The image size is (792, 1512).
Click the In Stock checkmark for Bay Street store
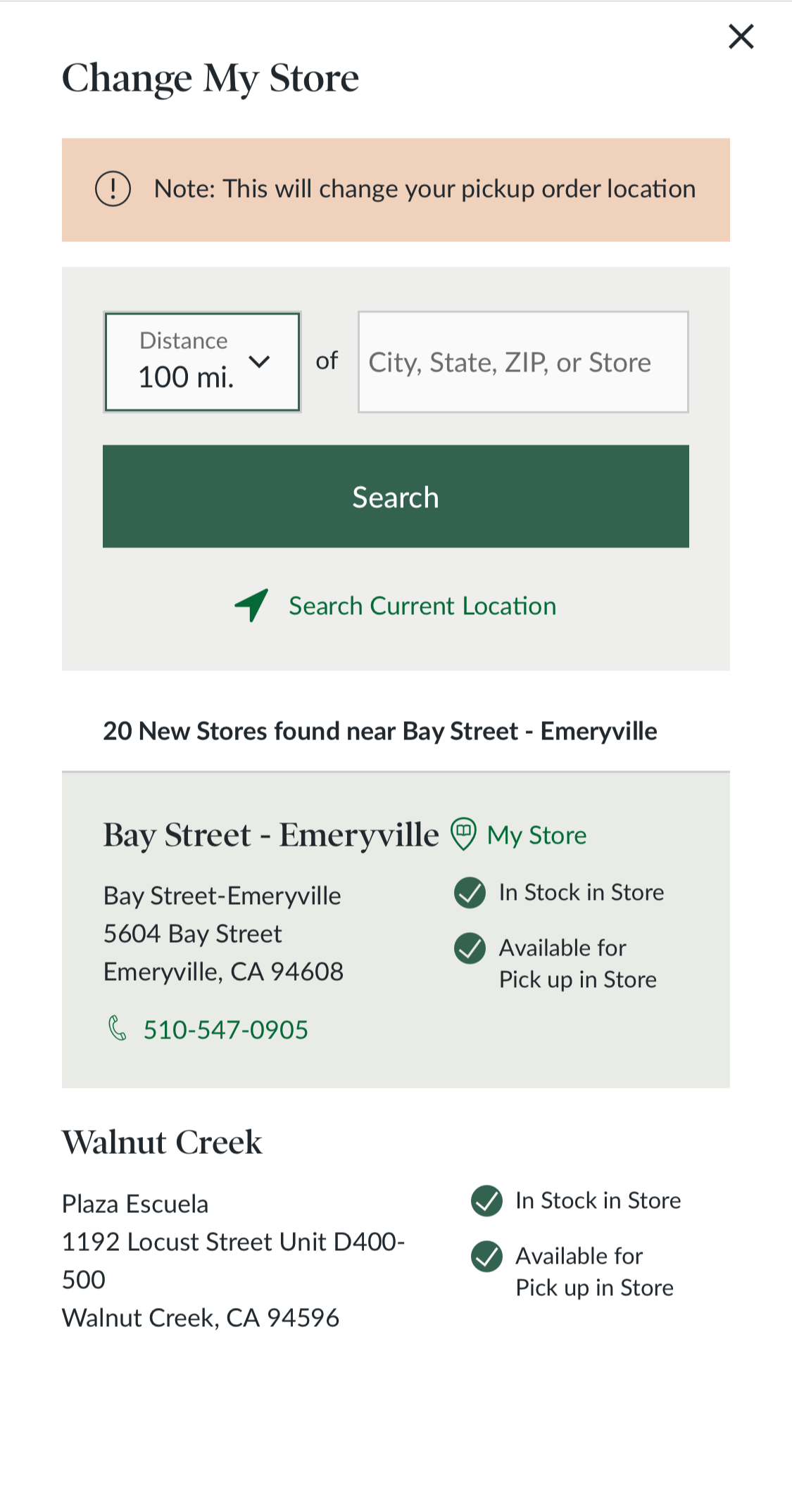(470, 892)
